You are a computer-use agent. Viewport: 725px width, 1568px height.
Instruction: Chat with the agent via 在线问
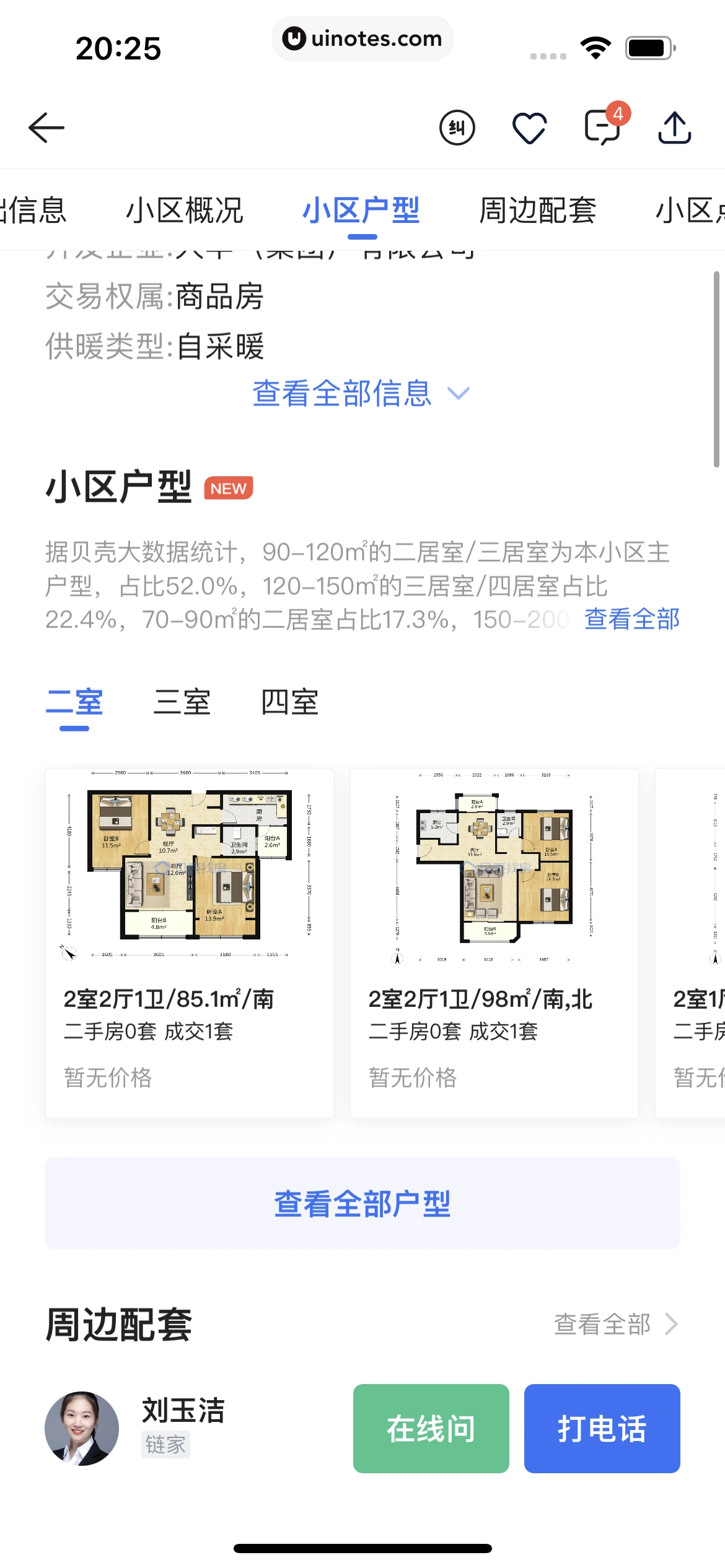pos(431,1429)
